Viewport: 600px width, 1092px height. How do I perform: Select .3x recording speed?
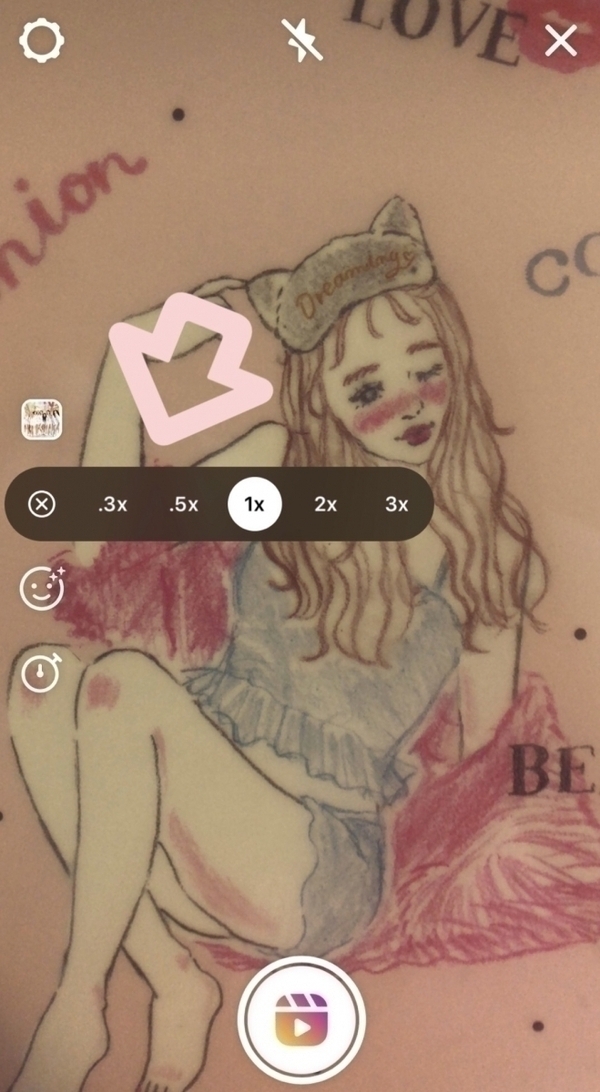(113, 505)
